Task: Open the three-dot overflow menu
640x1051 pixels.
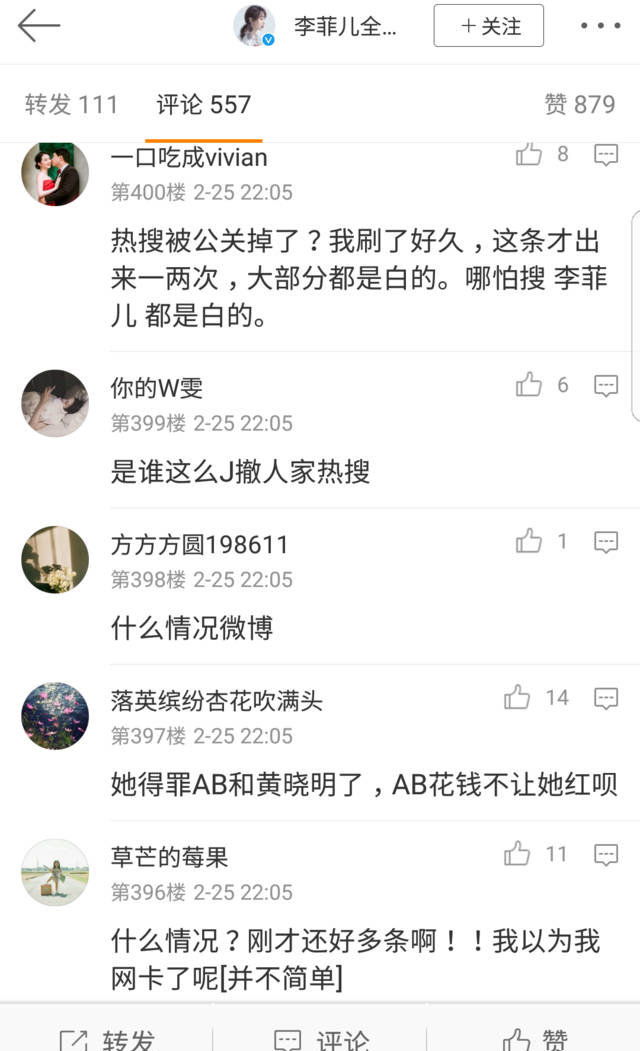Action: (x=600, y=26)
